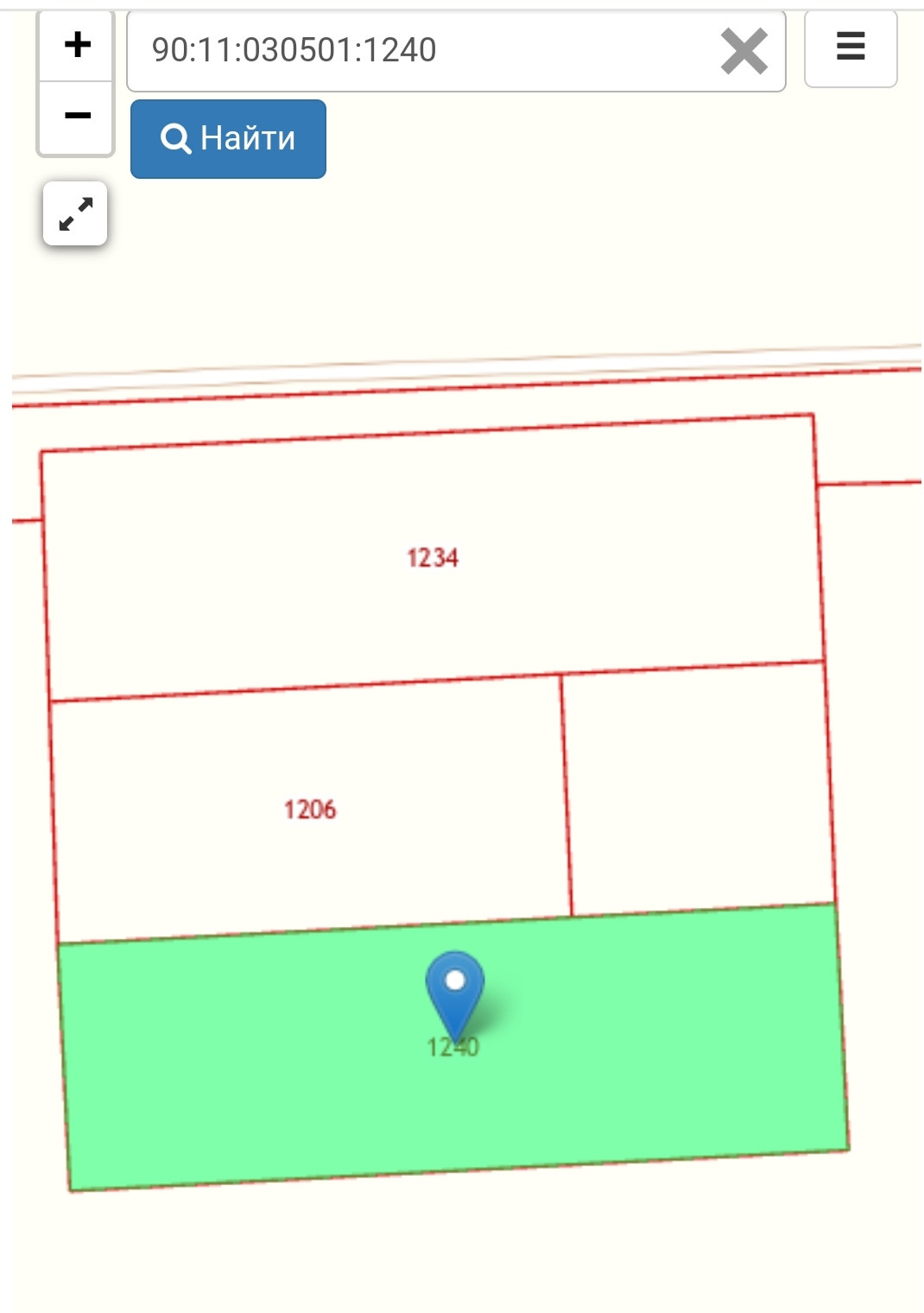The width and height of the screenshot is (924, 1313).
Task: Open the hamburger menu
Action: (851, 48)
